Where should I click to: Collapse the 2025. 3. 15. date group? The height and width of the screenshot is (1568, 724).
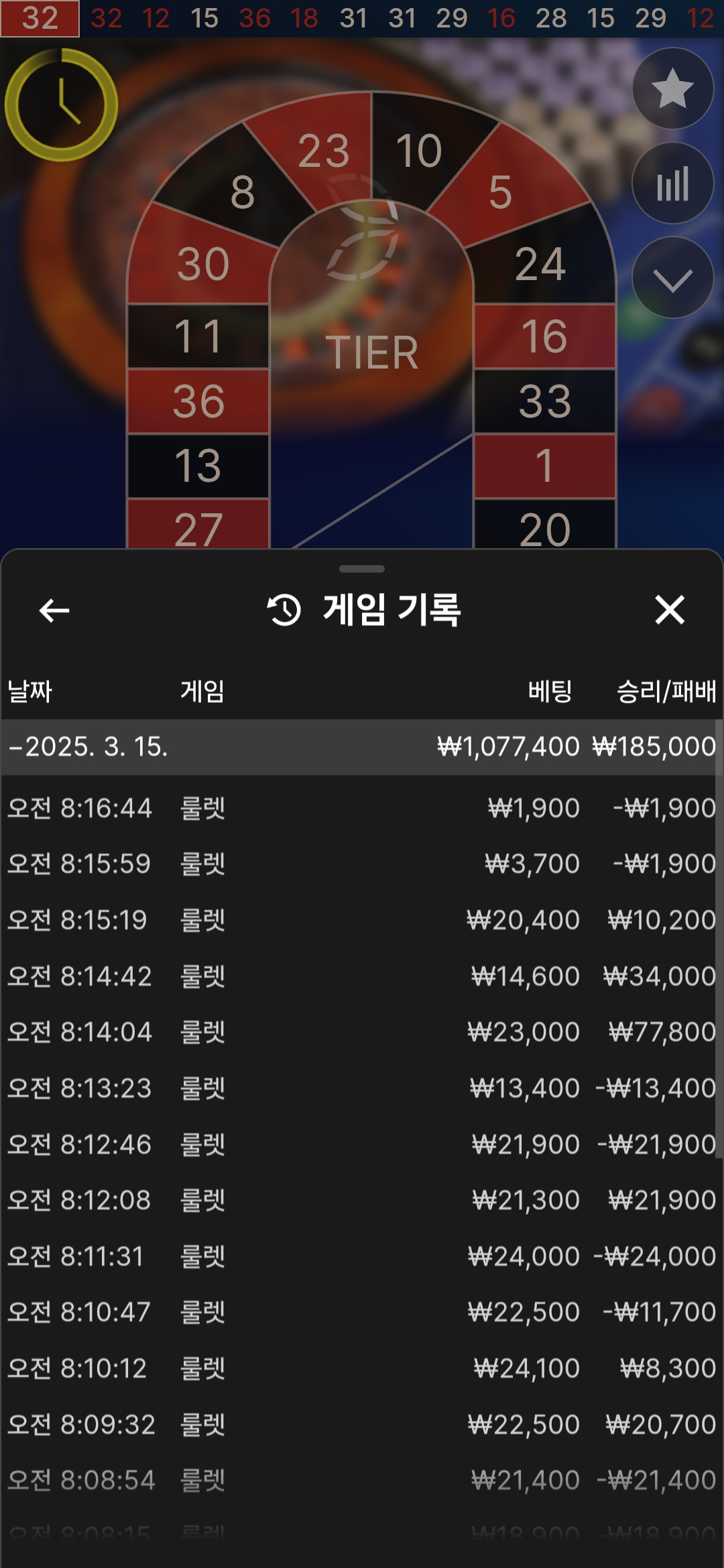click(87, 746)
